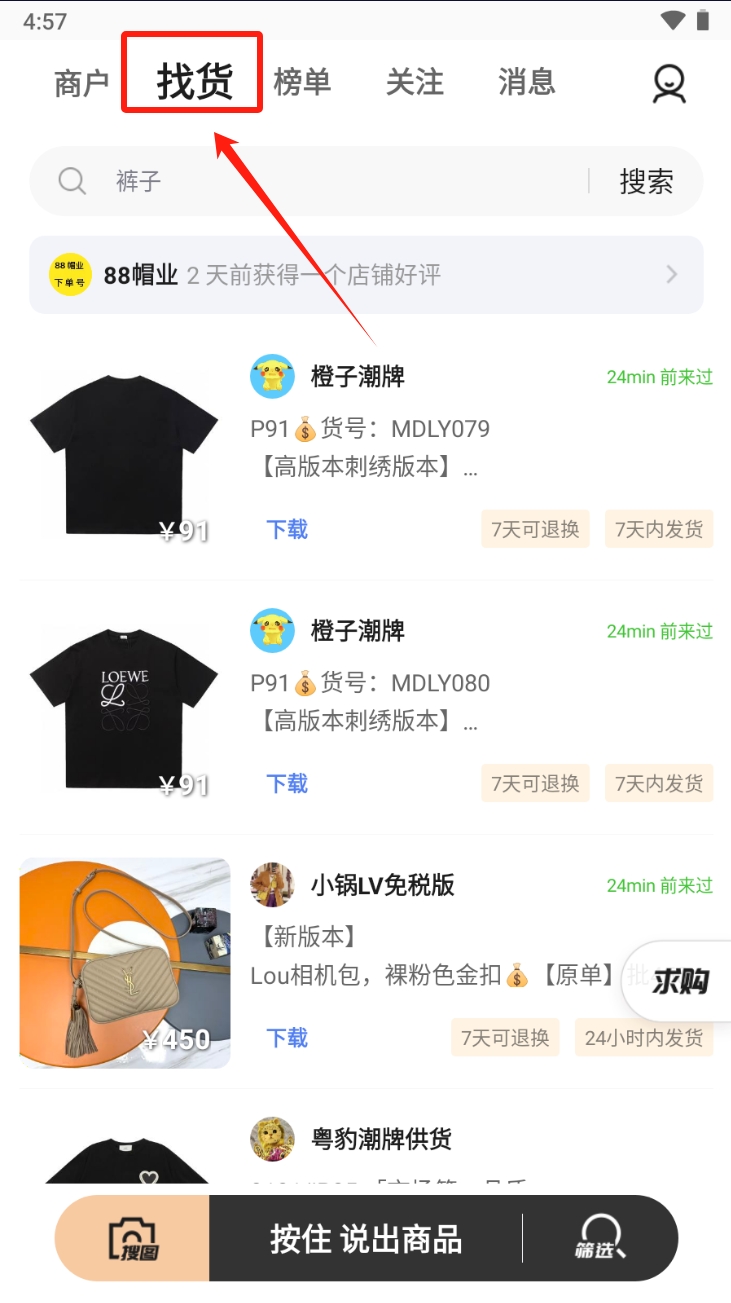This screenshot has width=731, height=1303.
Task: Open 搜图 image search
Action: [x=133, y=1239]
